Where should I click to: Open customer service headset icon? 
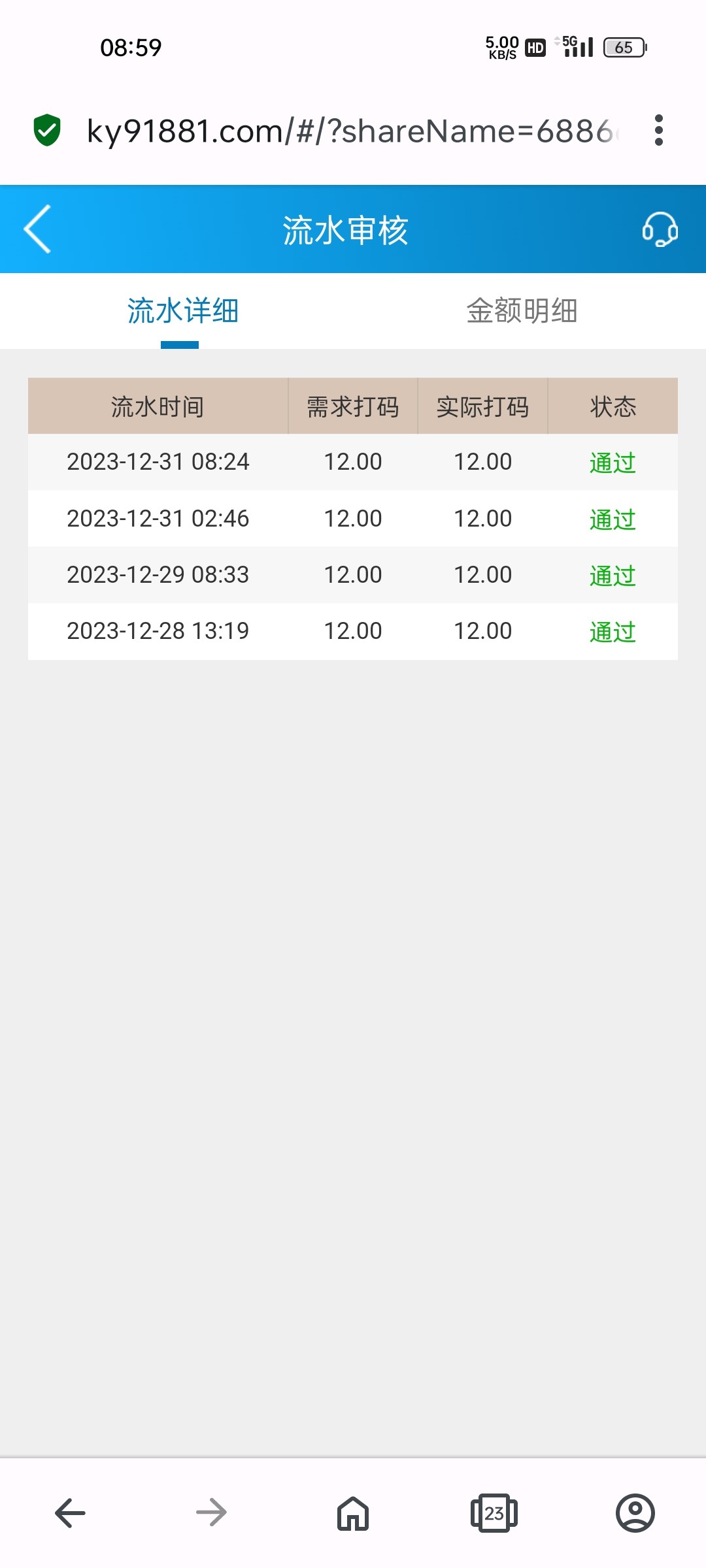coord(660,229)
